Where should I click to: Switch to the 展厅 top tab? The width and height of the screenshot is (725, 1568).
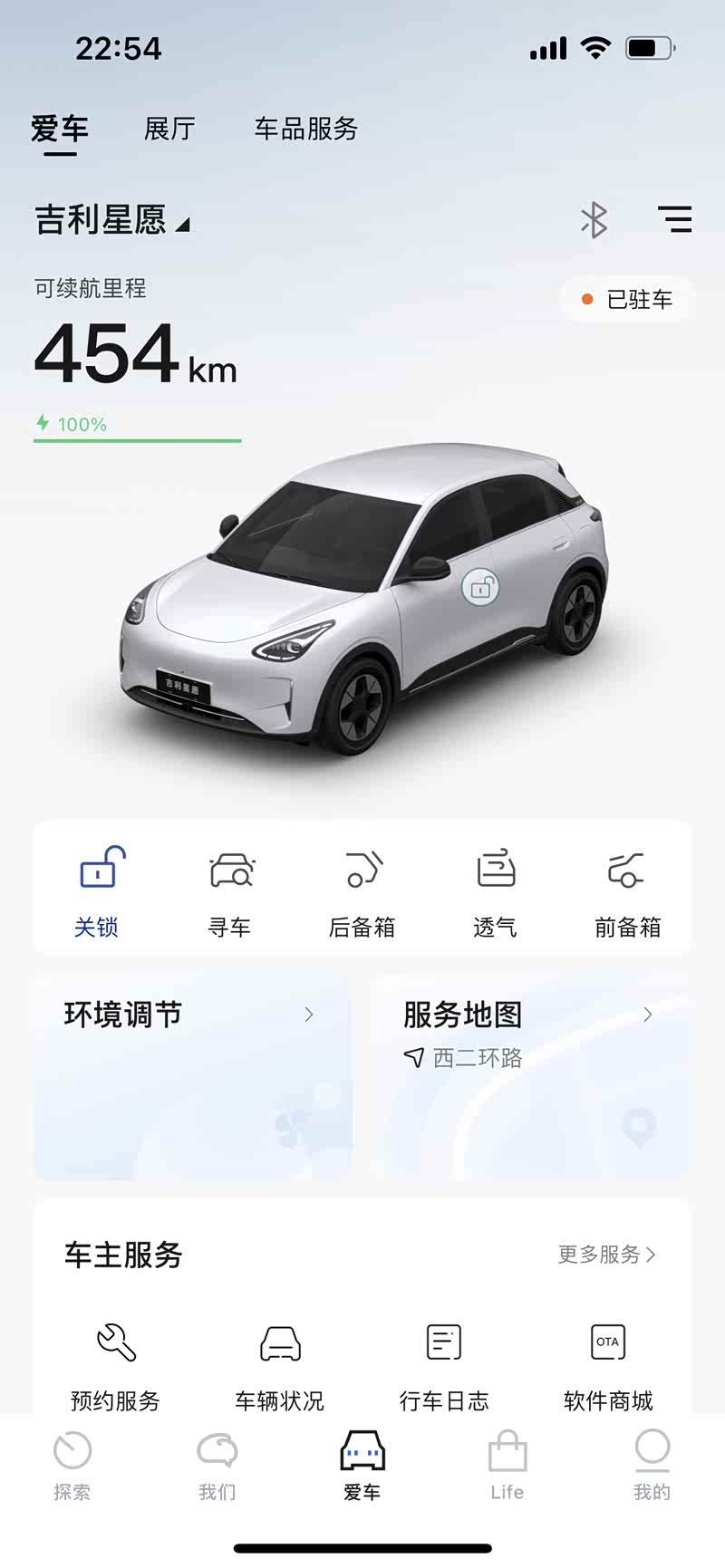(x=169, y=129)
